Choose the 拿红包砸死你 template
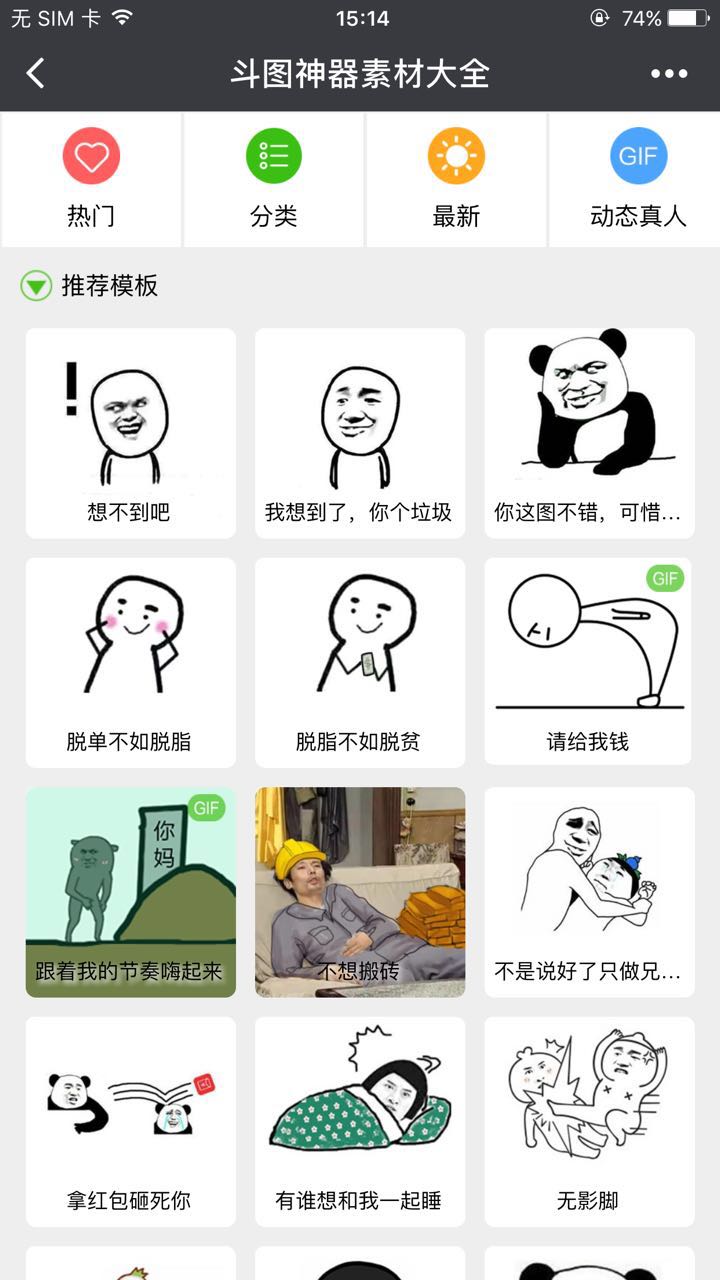Image resolution: width=720 pixels, height=1280 pixels. (x=130, y=1121)
